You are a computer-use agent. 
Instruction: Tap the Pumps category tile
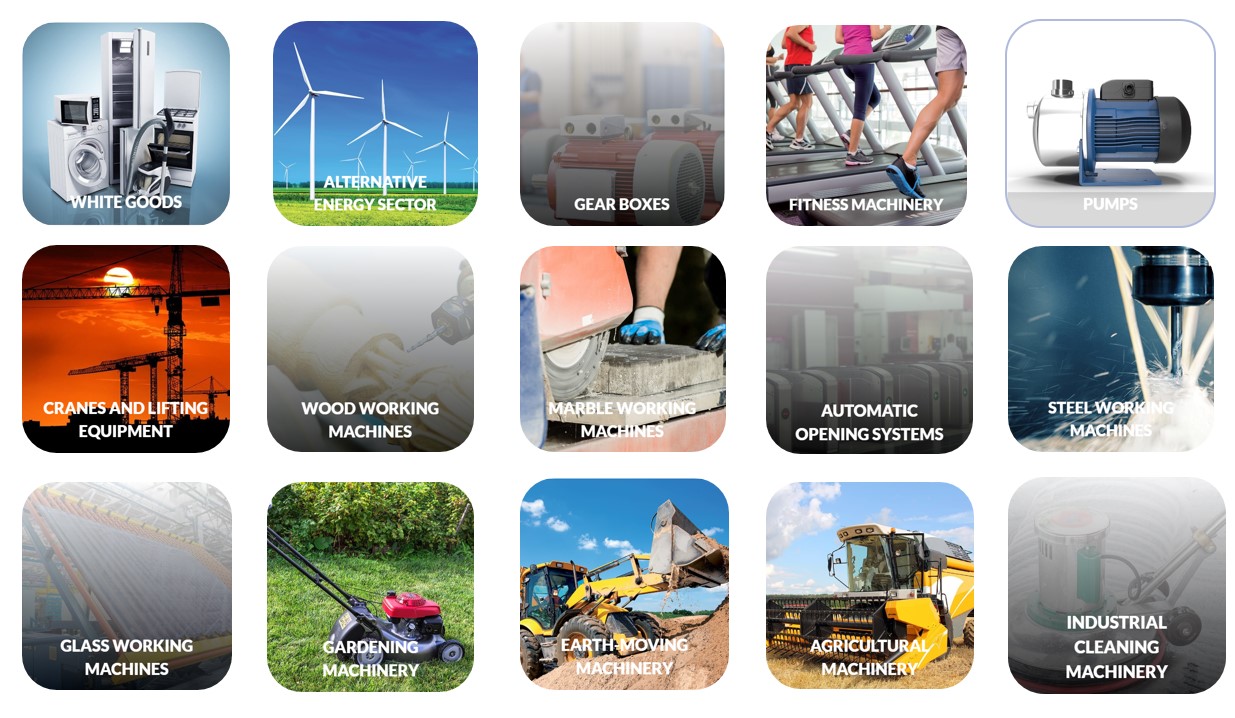(1109, 124)
